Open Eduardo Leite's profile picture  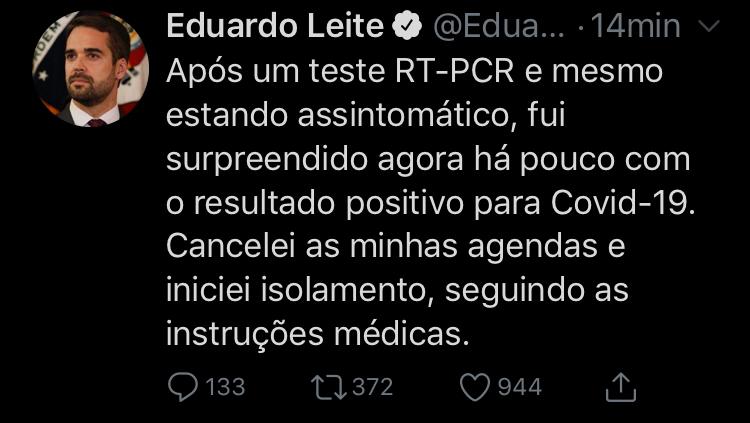(x=90, y=68)
